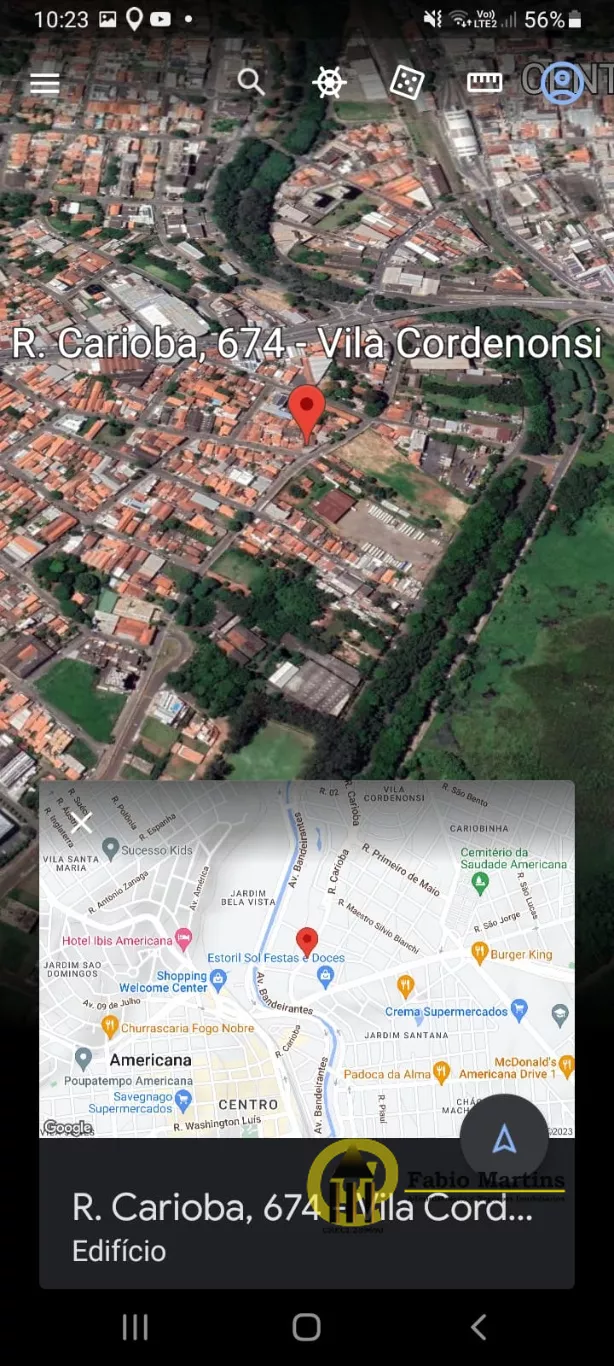Tap the dice for a random place

[406, 82]
